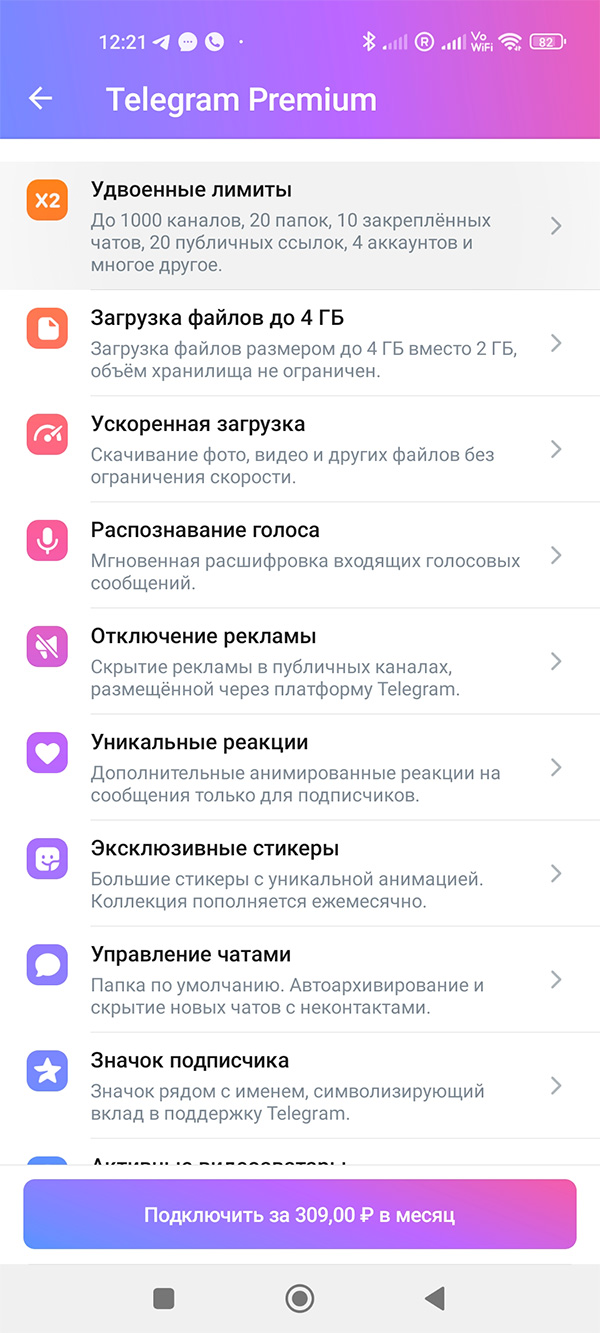Go back from Telegram Premium
Image resolution: width=600 pixels, height=1333 pixels.
pos(40,98)
